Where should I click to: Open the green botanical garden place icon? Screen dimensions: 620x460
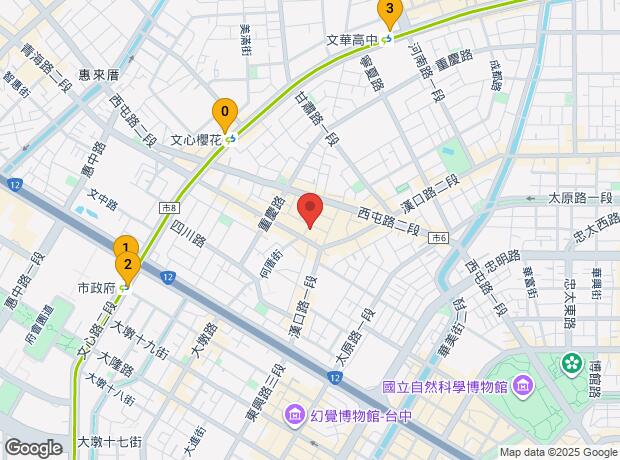(x=572, y=364)
